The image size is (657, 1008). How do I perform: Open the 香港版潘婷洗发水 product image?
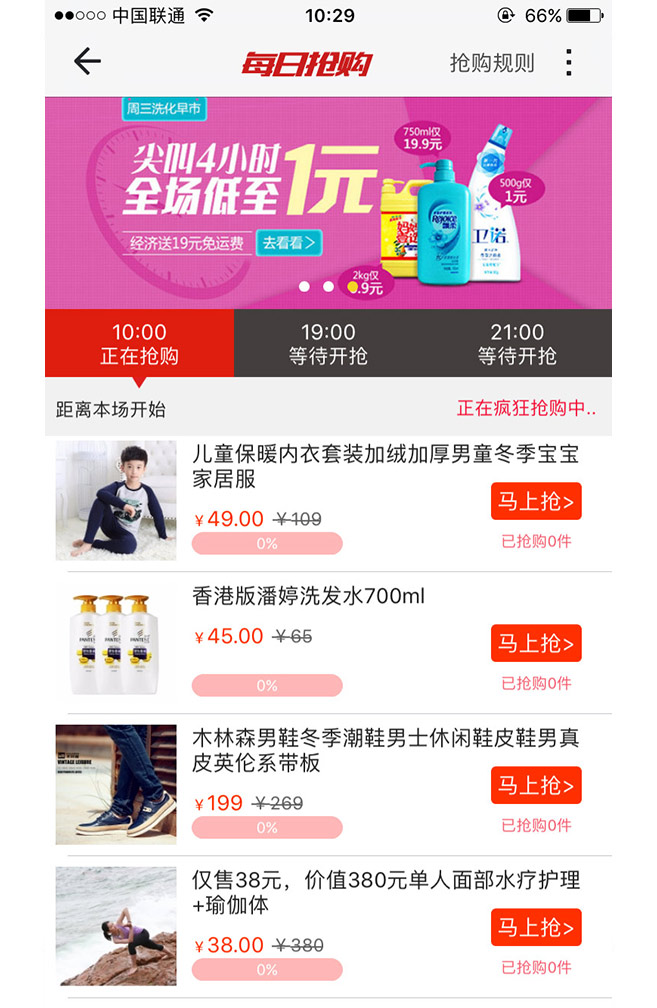(116, 643)
